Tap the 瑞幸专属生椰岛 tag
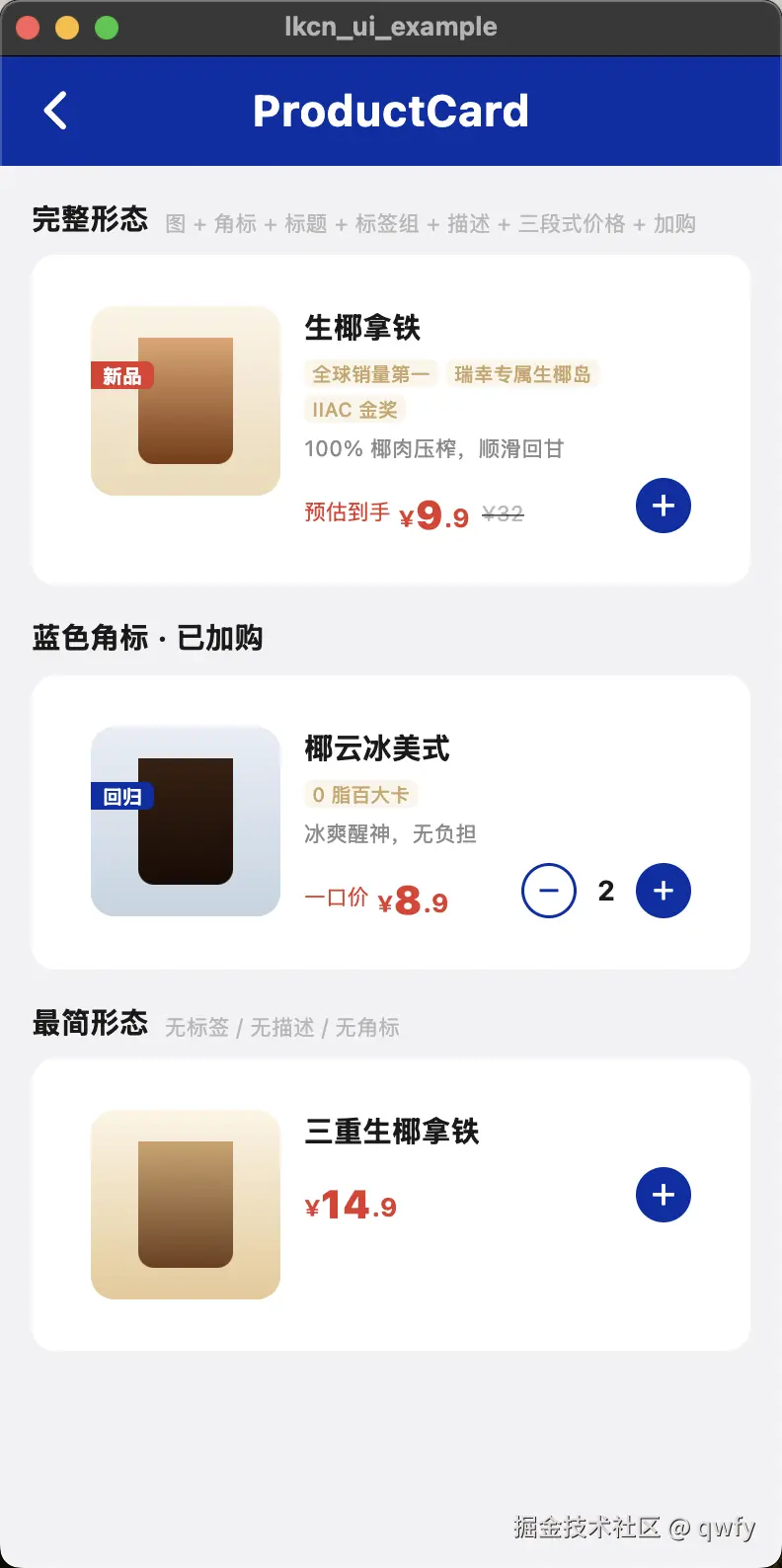Screen dimensions: 782x1568 (x=523, y=373)
